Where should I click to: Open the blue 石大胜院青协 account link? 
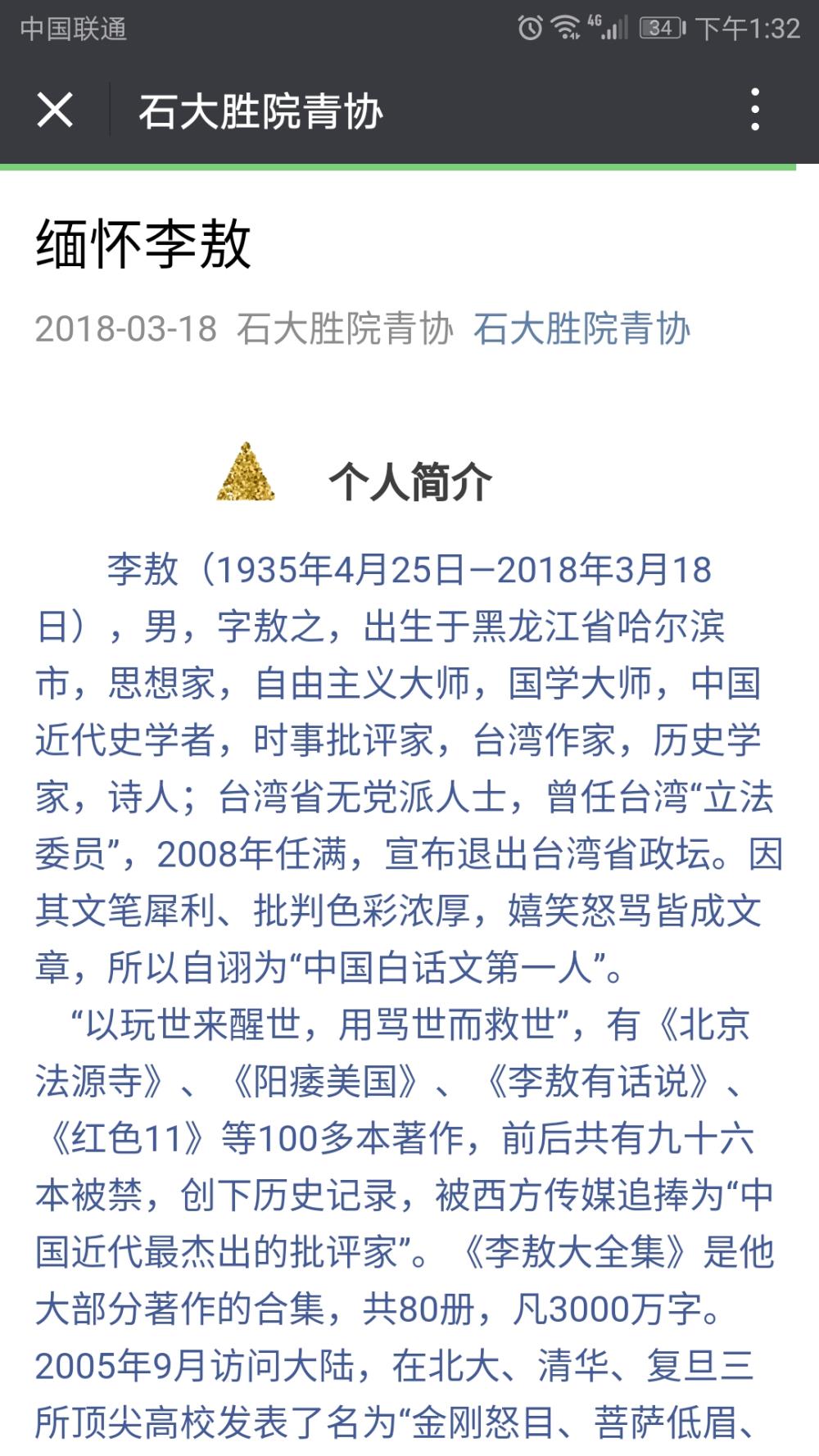581,329
